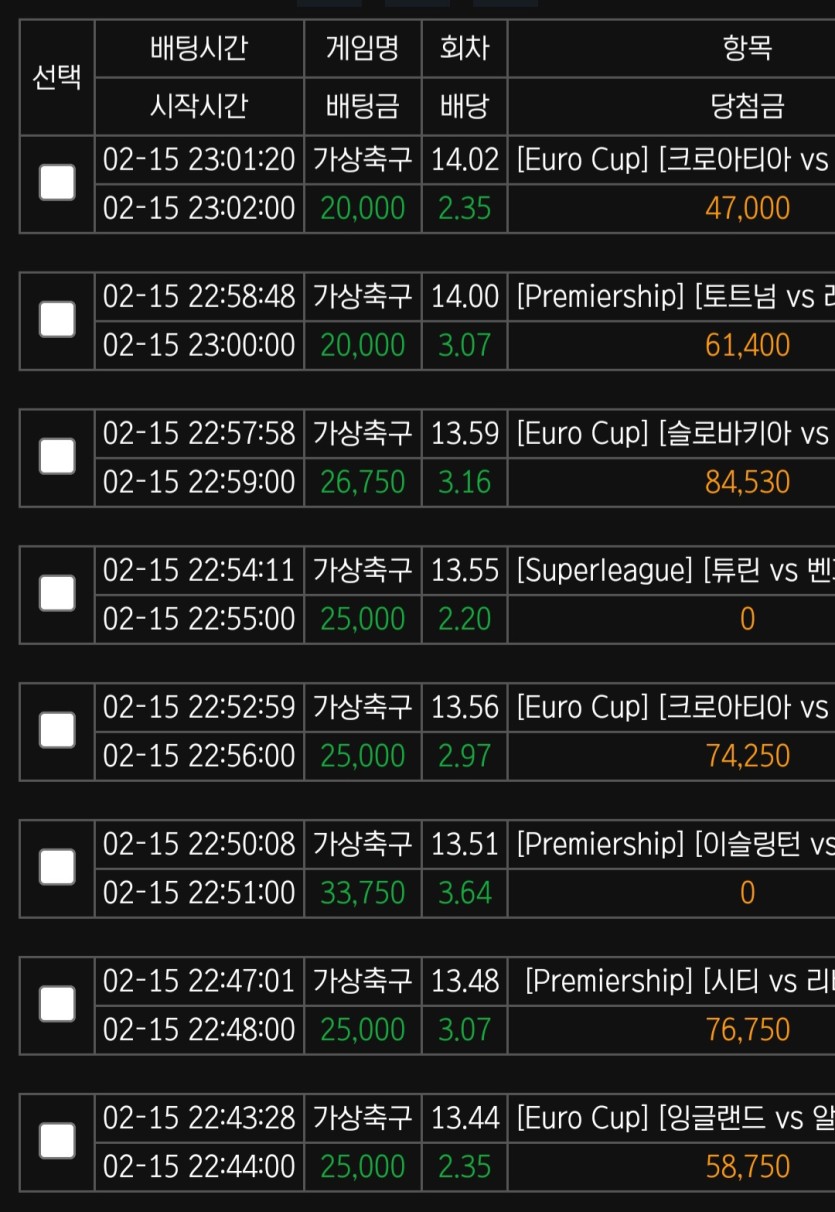Tick the 22:43:28 Euro Cup bet checkbox
The height and width of the screenshot is (1212, 835).
57,1142
